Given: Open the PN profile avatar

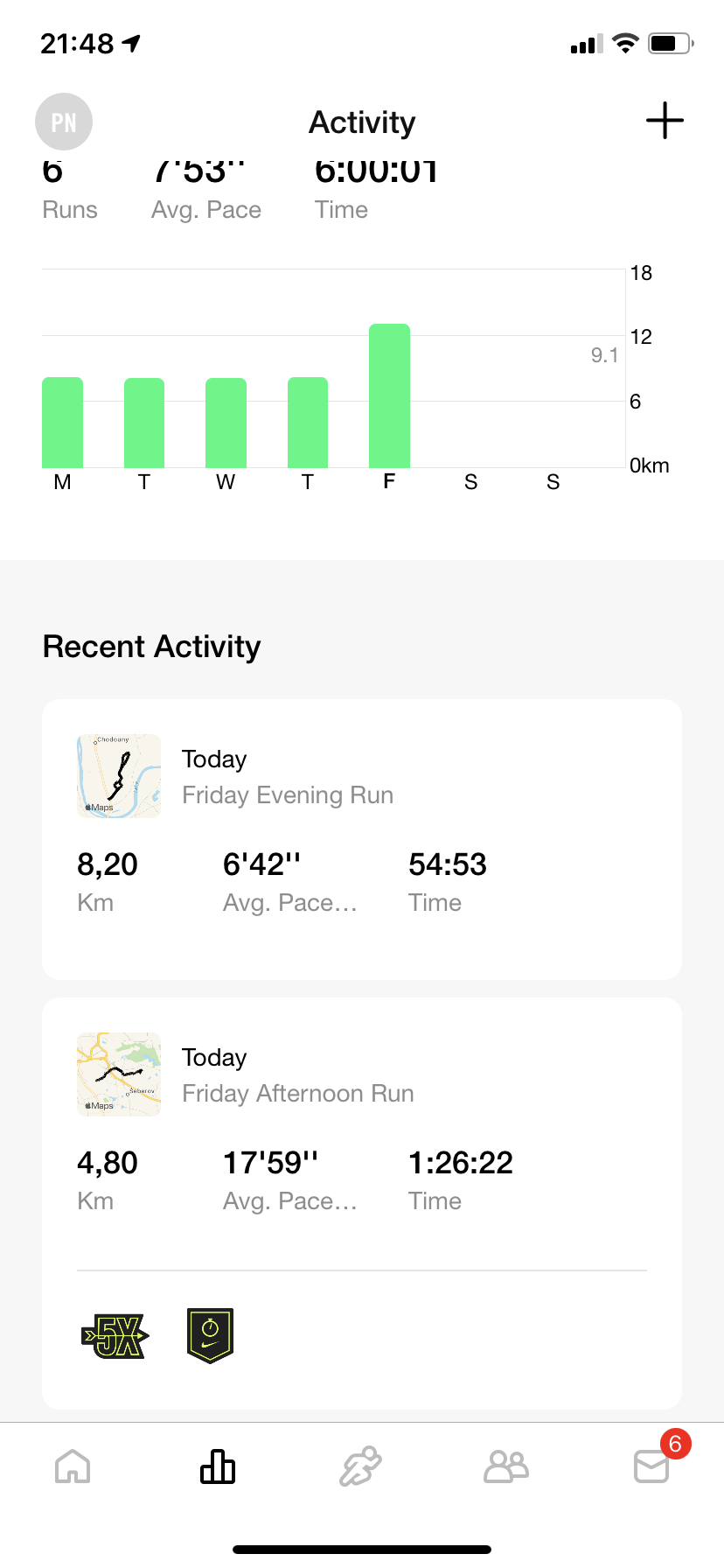Looking at the screenshot, I should point(64,122).
